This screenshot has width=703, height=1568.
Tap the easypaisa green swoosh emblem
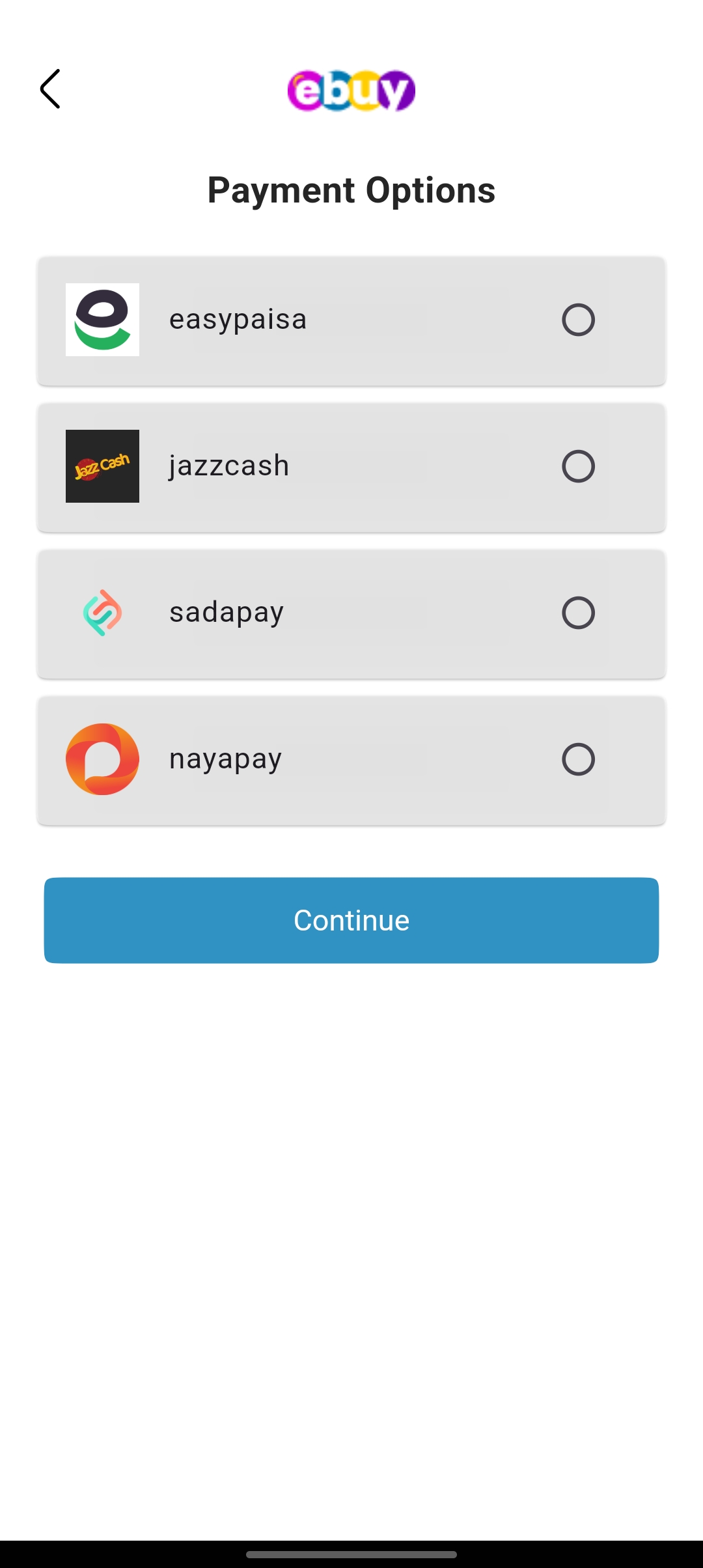pos(101,335)
